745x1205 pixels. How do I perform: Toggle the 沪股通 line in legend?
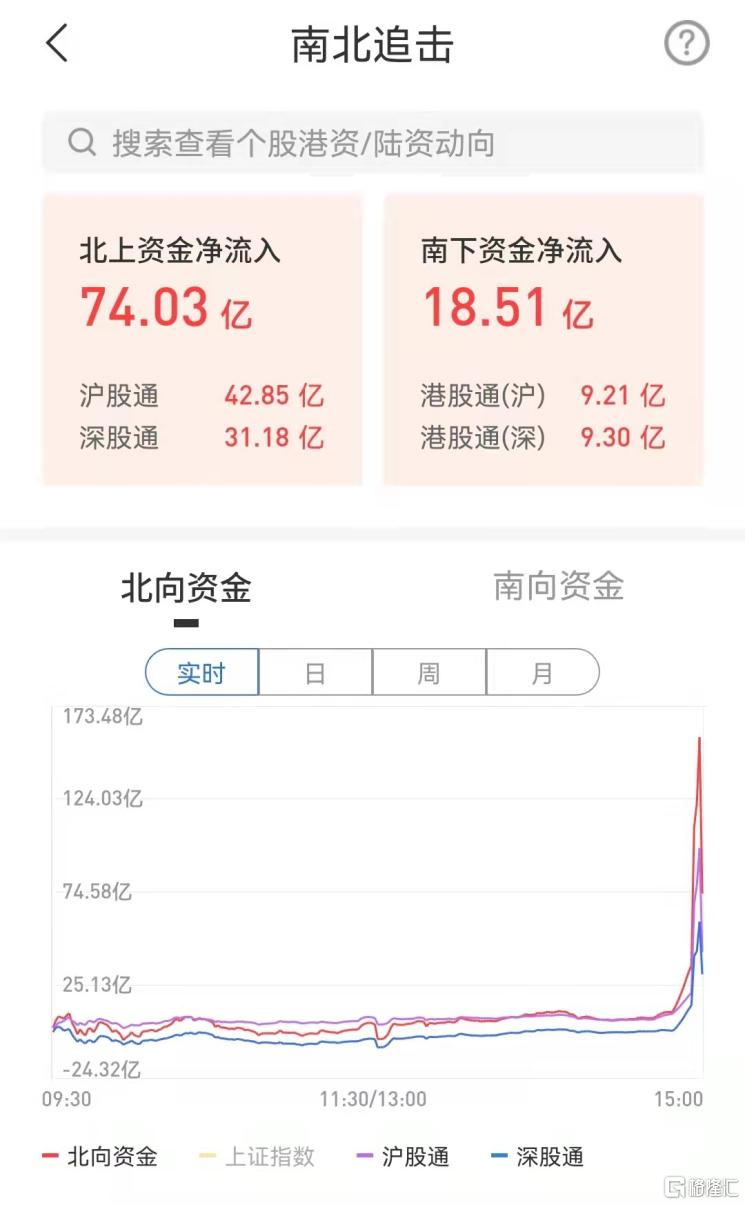coord(403,1157)
